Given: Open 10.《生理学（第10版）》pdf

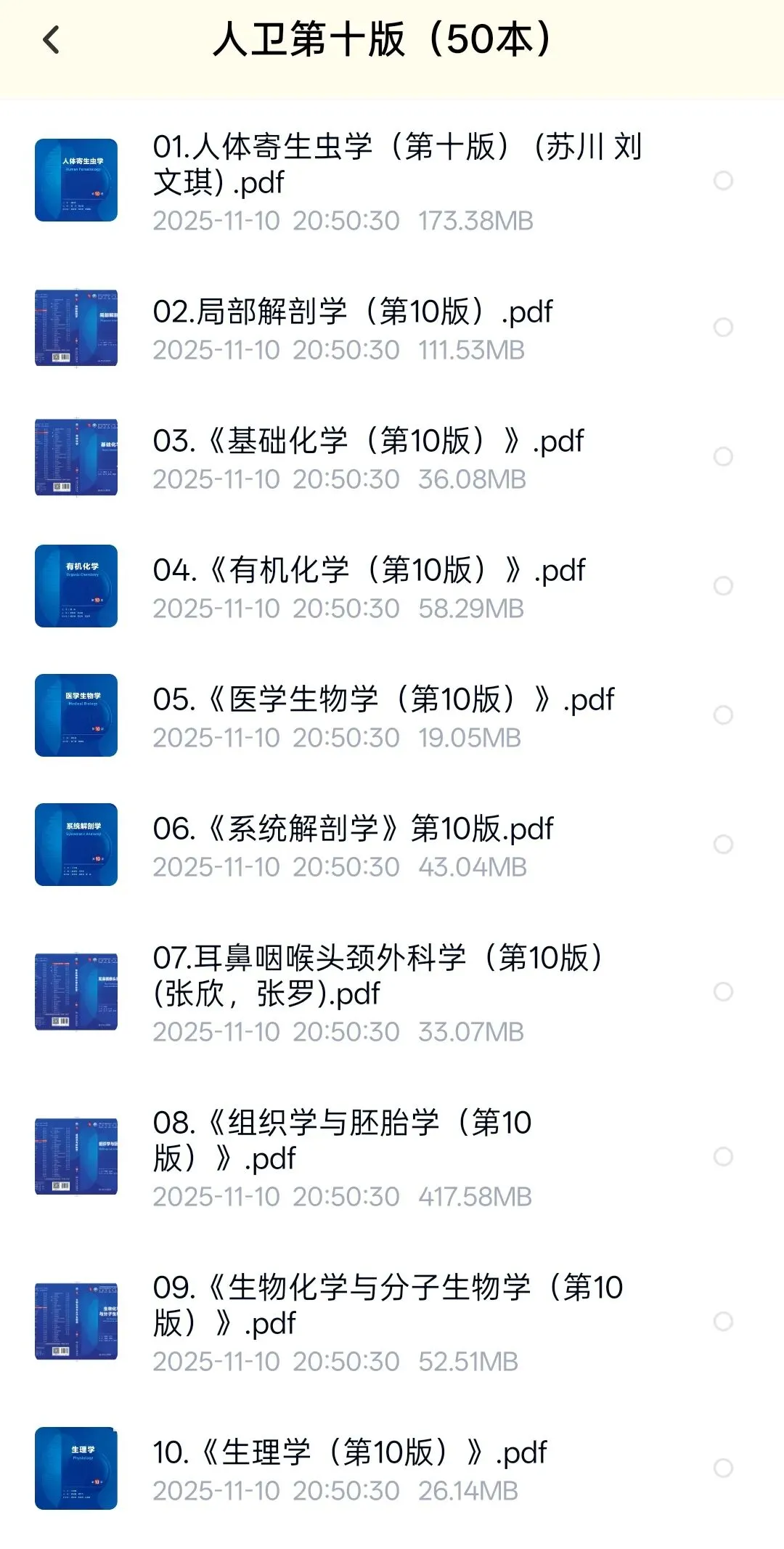Looking at the screenshot, I should (349, 1453).
